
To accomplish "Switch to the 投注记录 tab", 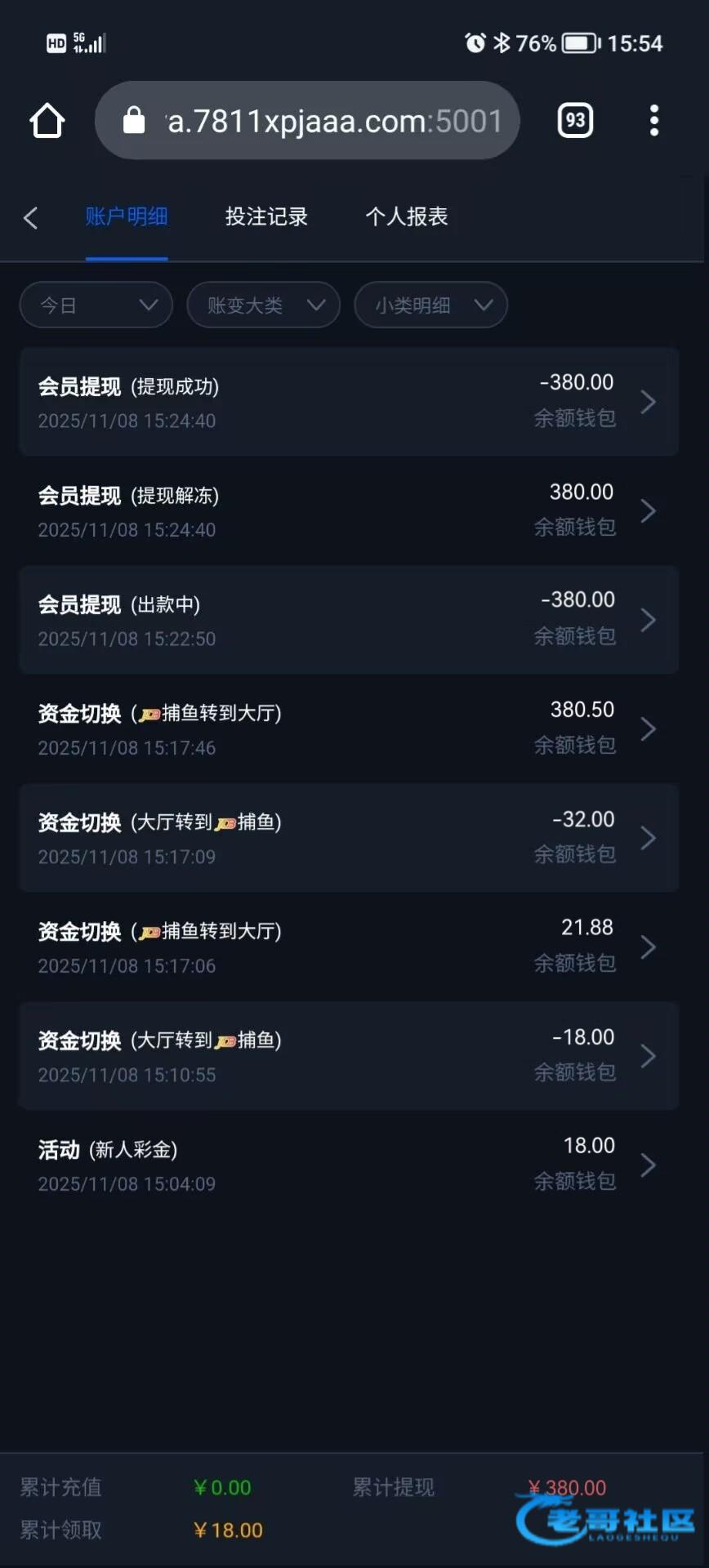I will point(266,216).
